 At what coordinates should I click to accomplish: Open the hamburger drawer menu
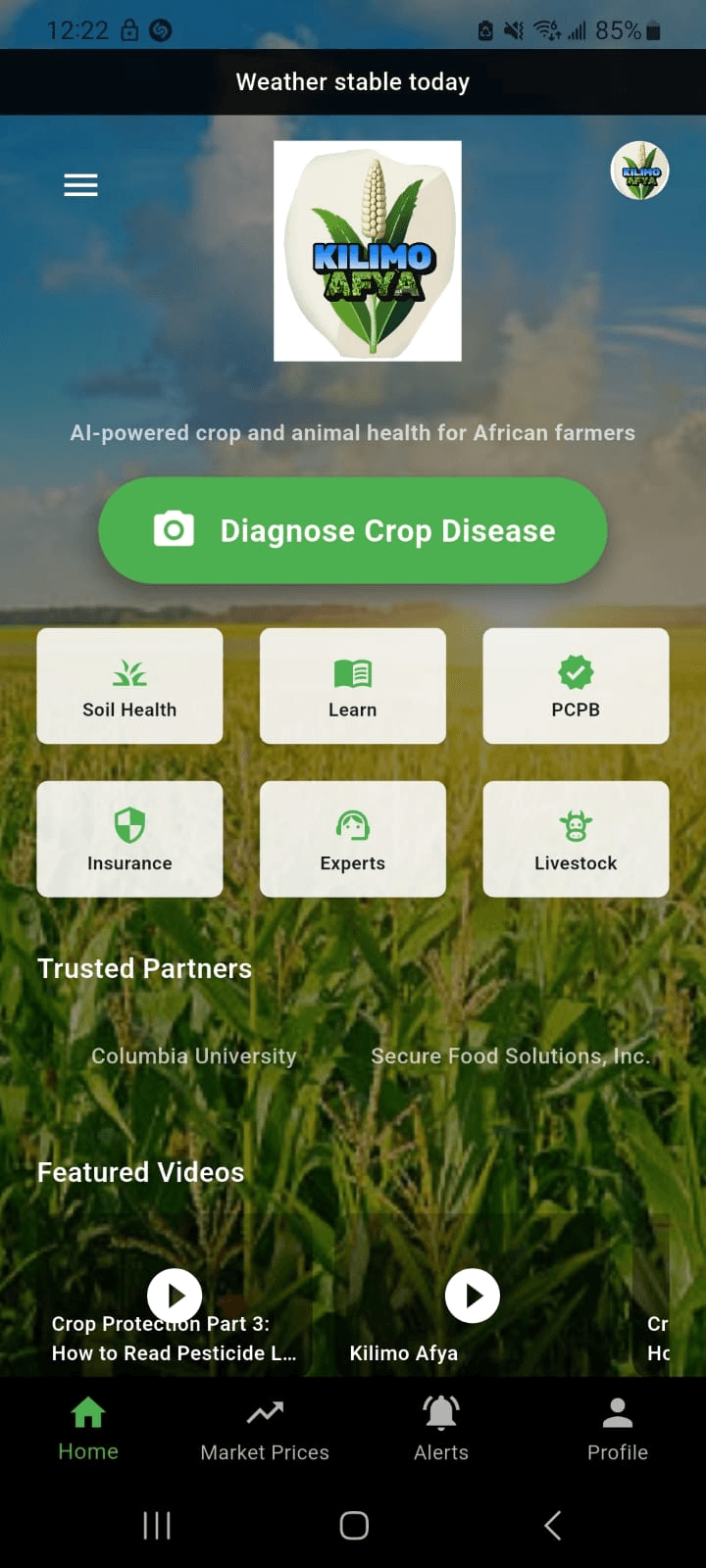[x=80, y=185]
